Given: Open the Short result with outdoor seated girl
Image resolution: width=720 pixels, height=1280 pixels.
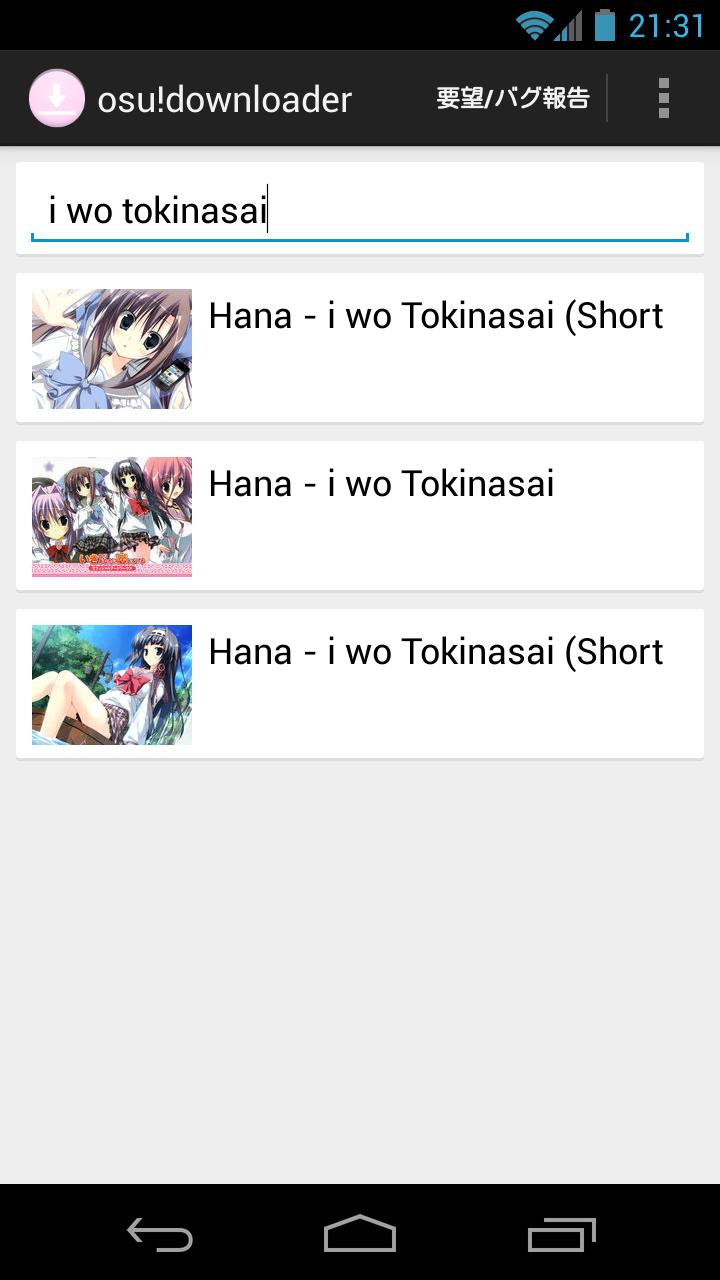Looking at the screenshot, I should (x=360, y=684).
